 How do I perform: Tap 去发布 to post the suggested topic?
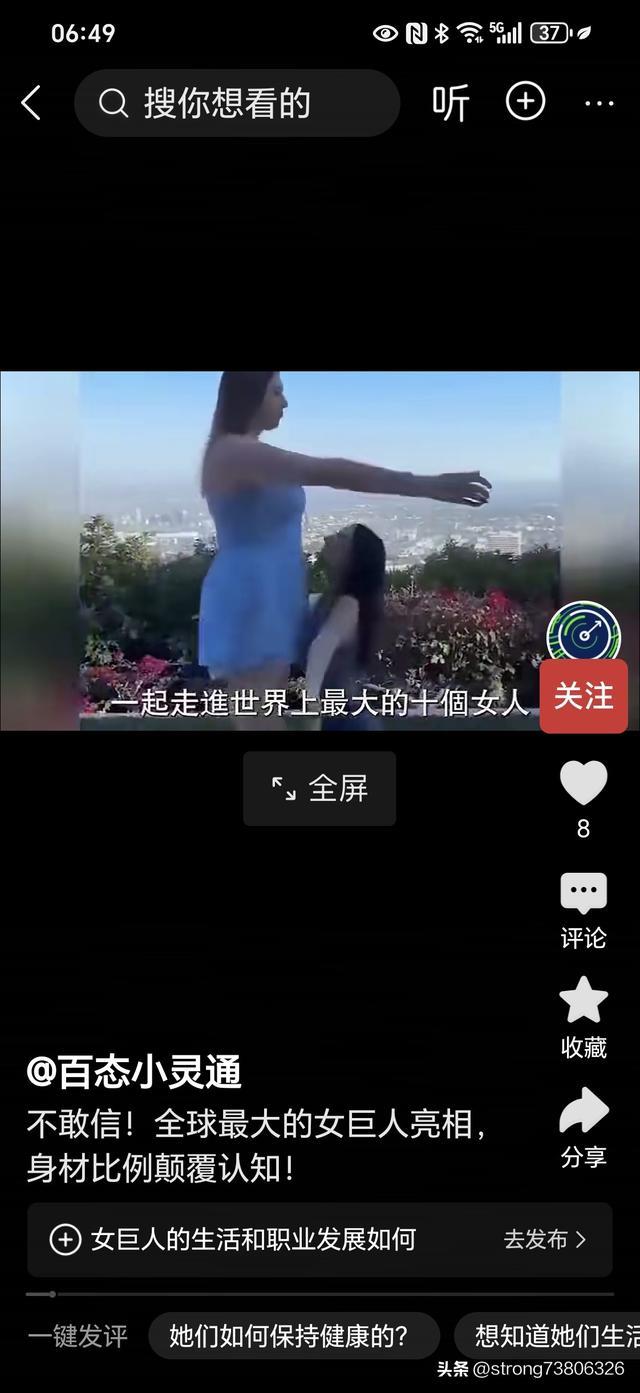point(544,1239)
